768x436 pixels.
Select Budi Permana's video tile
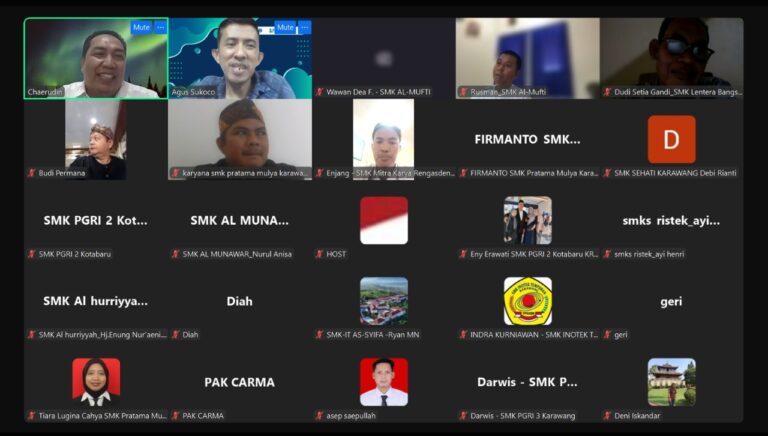point(96,139)
